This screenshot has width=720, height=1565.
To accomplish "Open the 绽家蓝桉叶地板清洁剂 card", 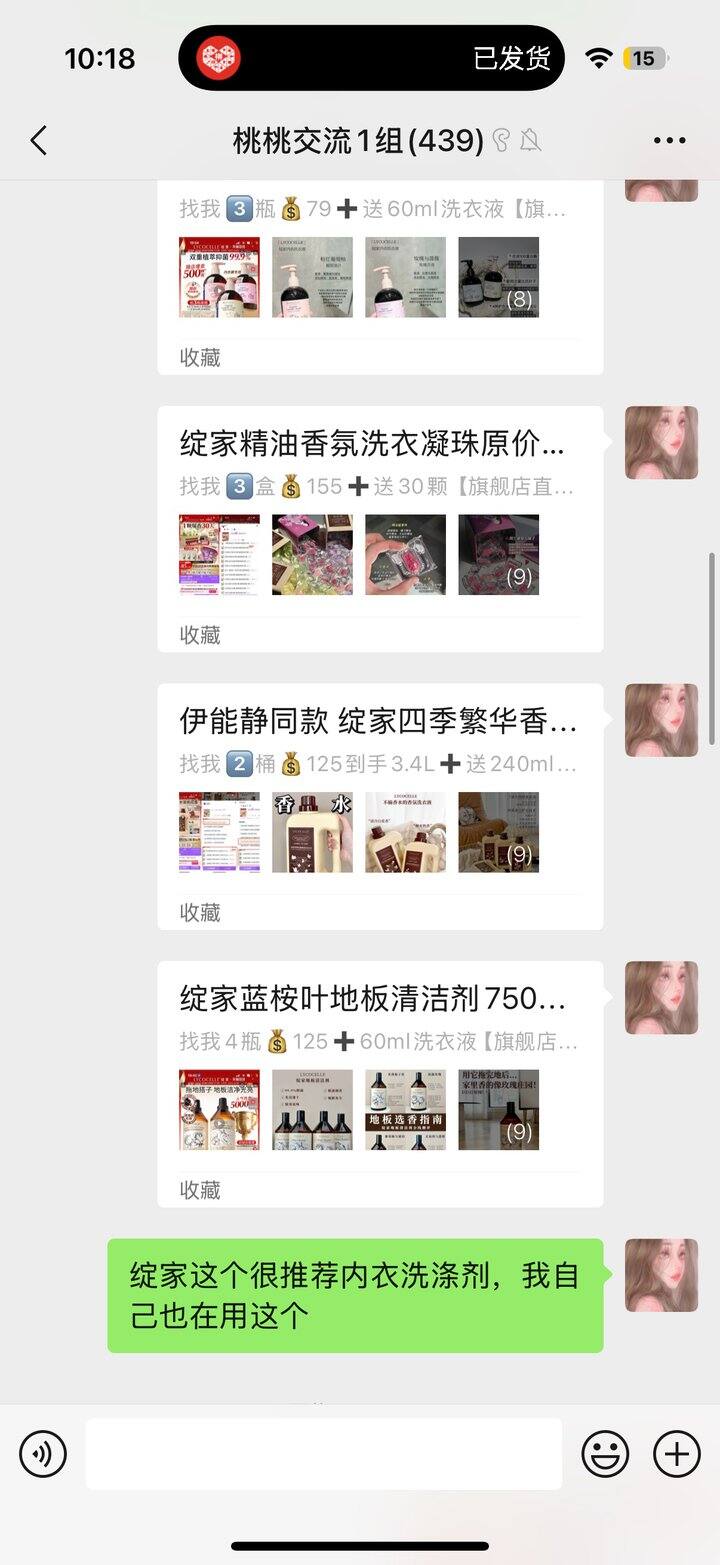I will (x=380, y=1084).
